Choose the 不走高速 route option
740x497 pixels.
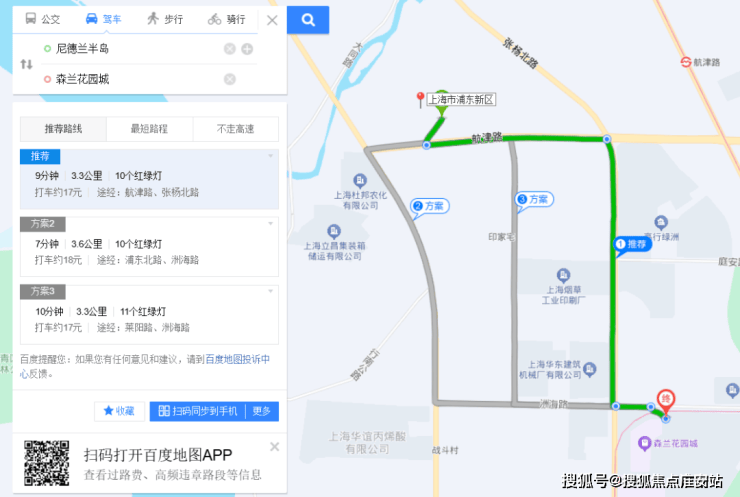(236, 129)
